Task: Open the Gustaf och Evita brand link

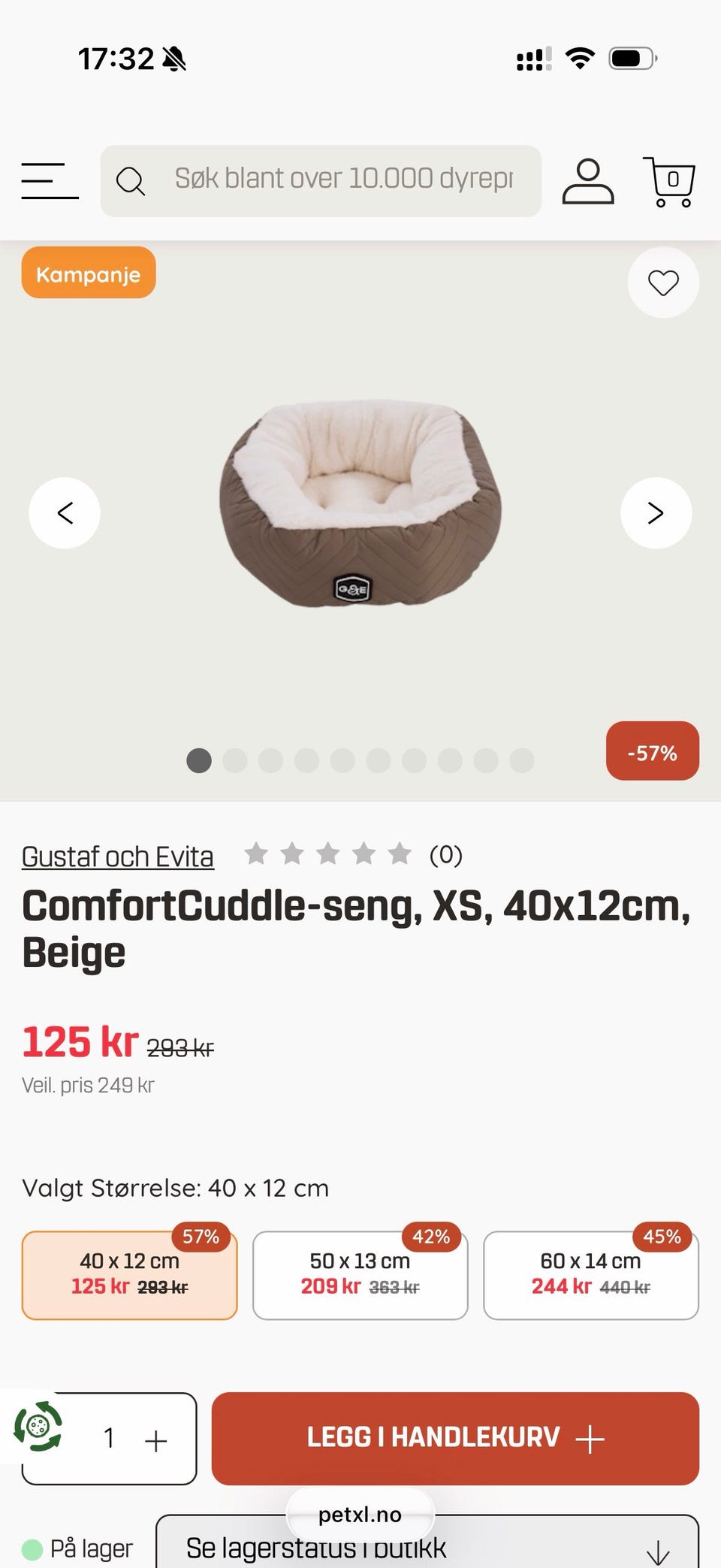Action: click(x=118, y=857)
